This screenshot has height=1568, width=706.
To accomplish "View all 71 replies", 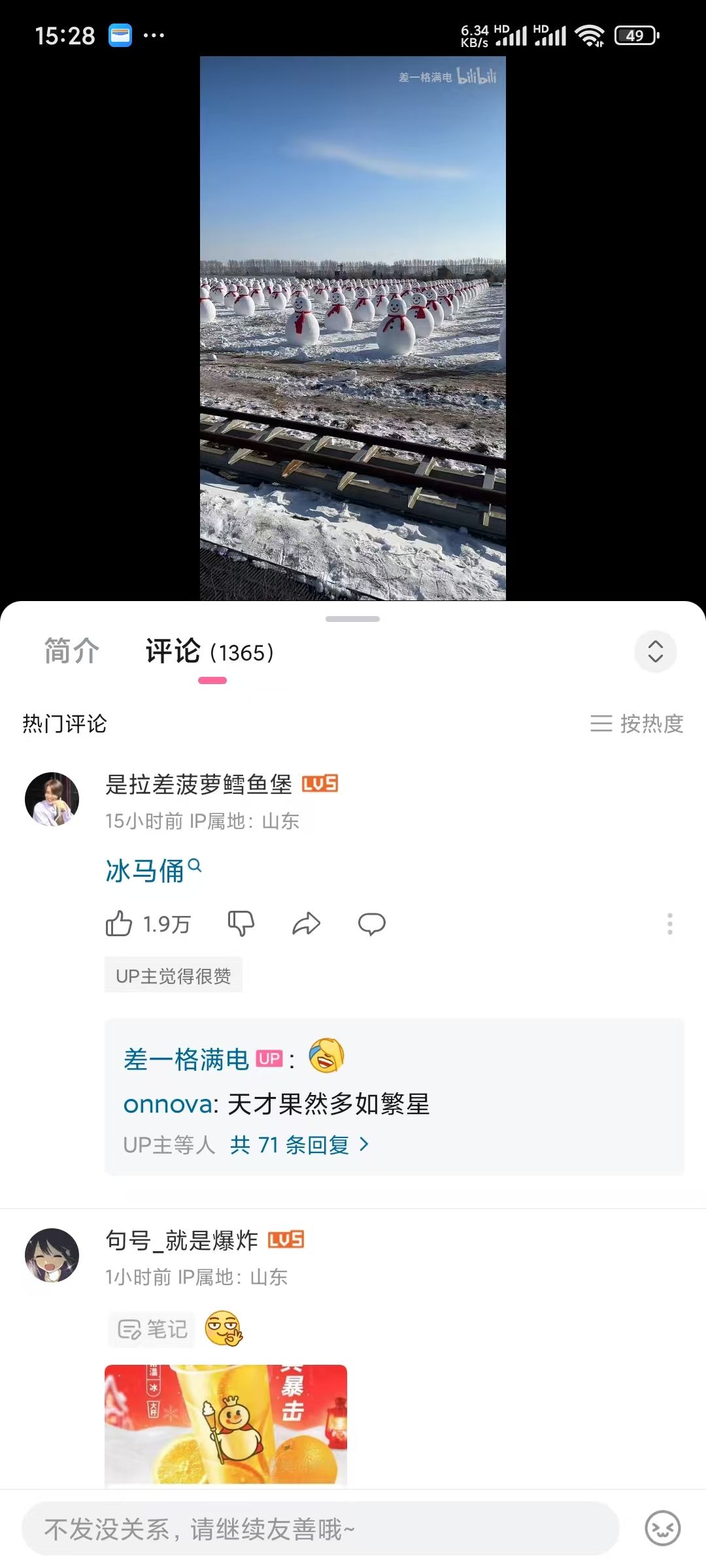I will click(x=299, y=1145).
